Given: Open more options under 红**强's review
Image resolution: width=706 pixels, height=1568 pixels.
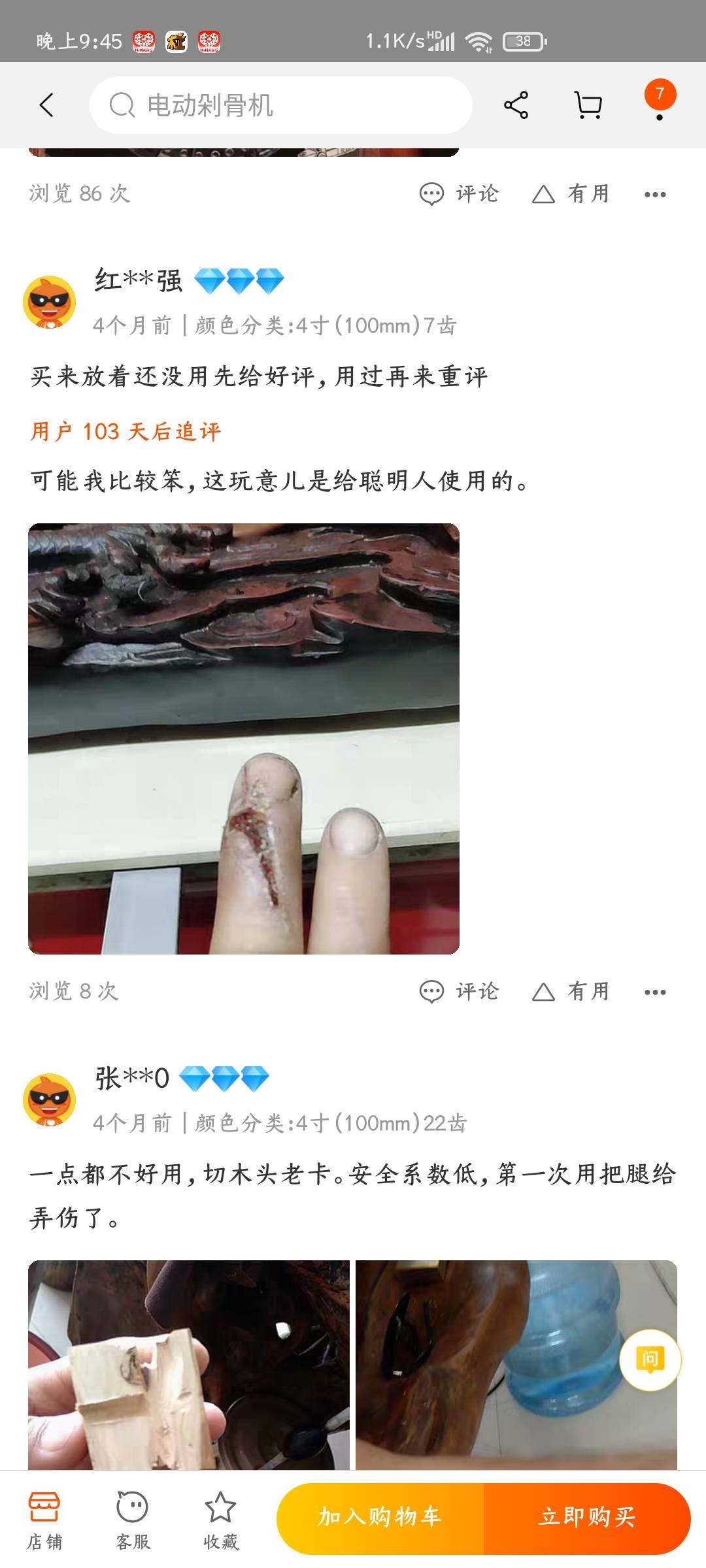Looking at the screenshot, I should click(655, 992).
